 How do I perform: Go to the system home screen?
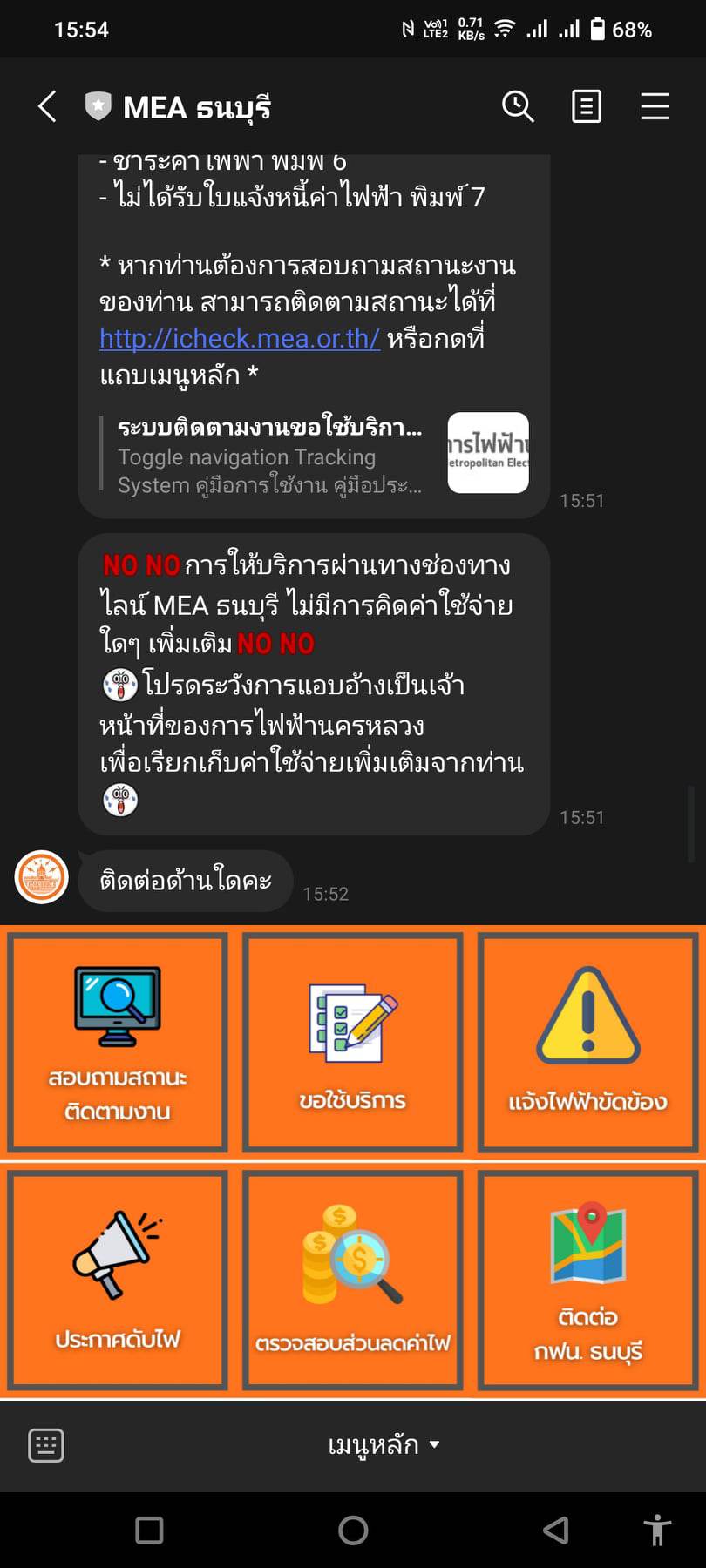pyautogui.click(x=353, y=1530)
